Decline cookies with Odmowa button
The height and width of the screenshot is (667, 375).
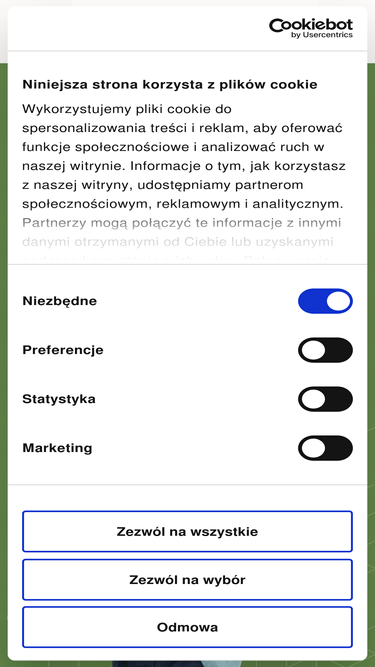(188, 627)
